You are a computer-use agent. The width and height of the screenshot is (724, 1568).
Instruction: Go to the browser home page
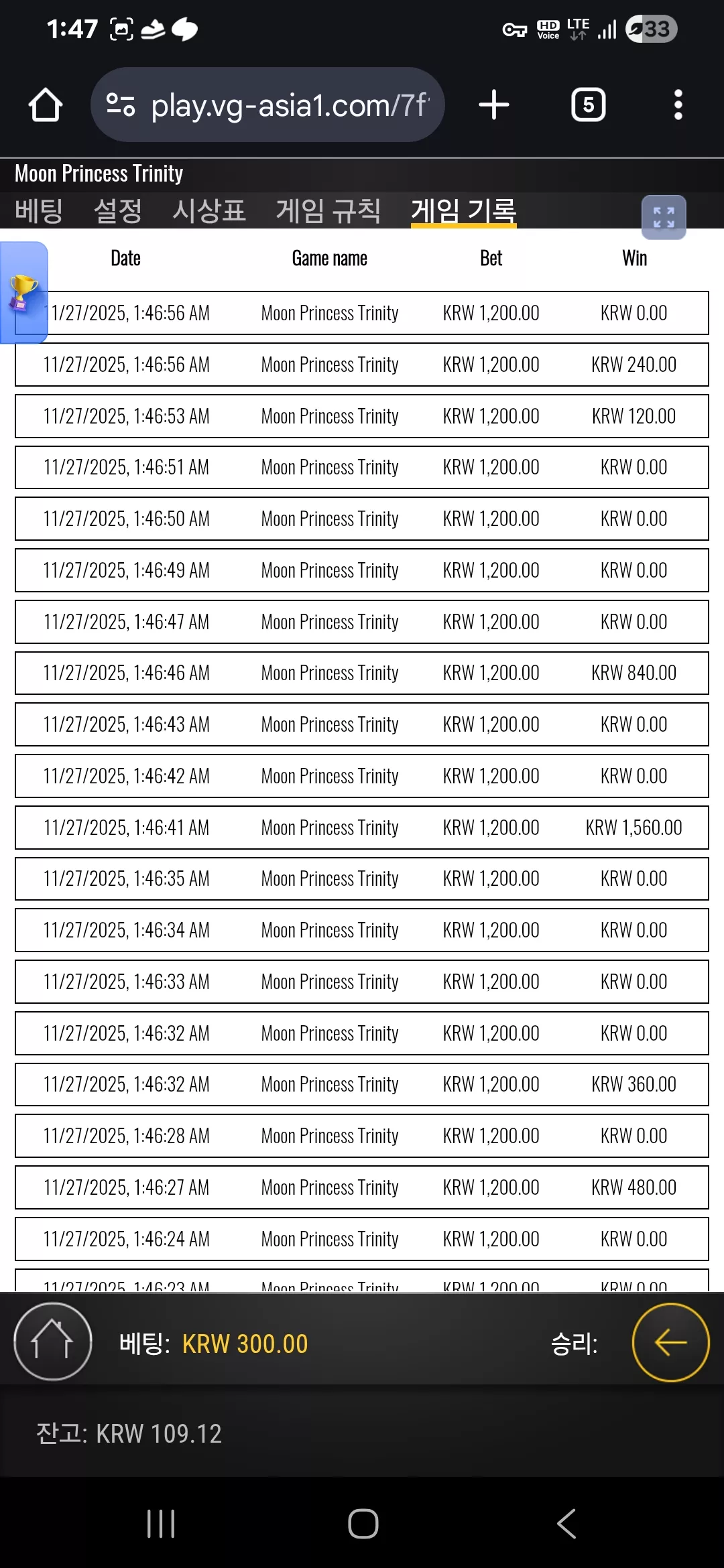pyautogui.click(x=46, y=105)
